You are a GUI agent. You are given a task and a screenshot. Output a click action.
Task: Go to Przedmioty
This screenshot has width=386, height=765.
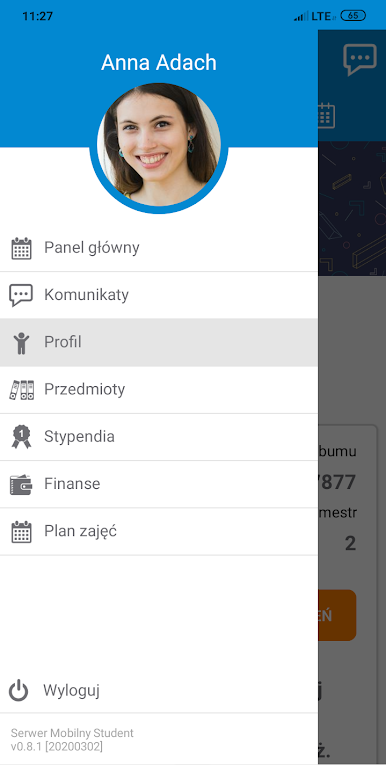coord(159,390)
